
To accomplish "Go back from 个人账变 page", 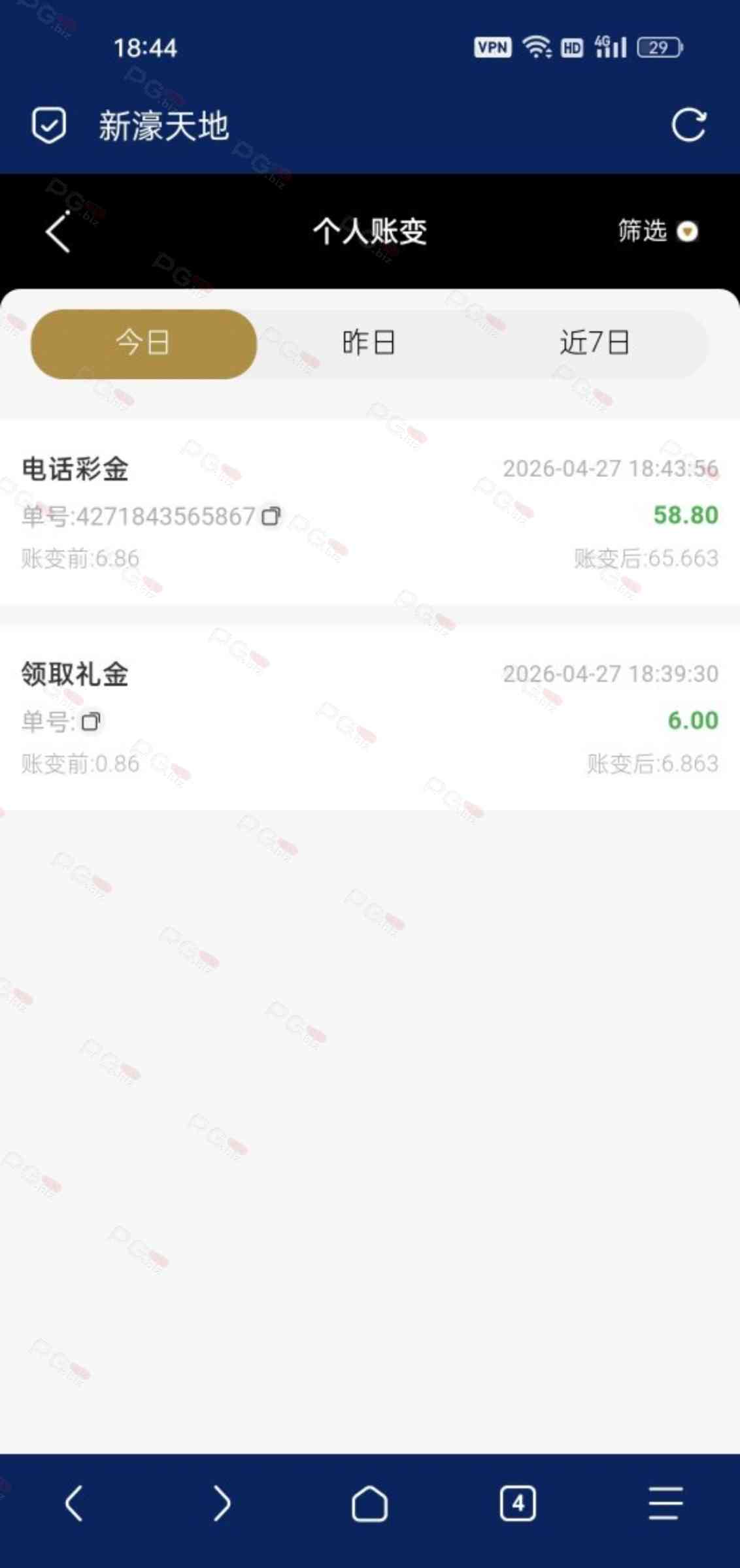I will pos(58,232).
